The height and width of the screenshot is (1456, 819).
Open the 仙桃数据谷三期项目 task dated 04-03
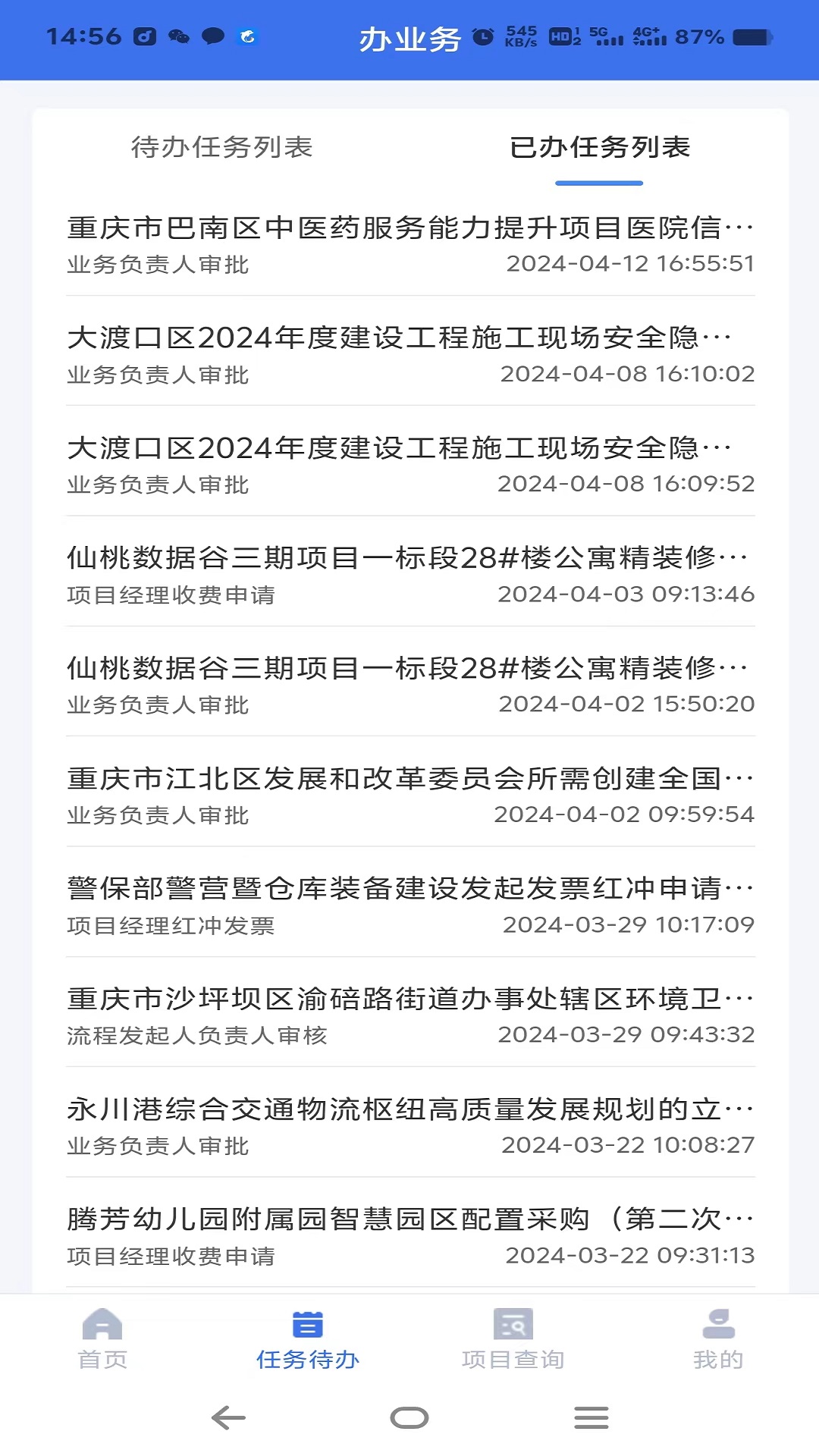(x=409, y=575)
